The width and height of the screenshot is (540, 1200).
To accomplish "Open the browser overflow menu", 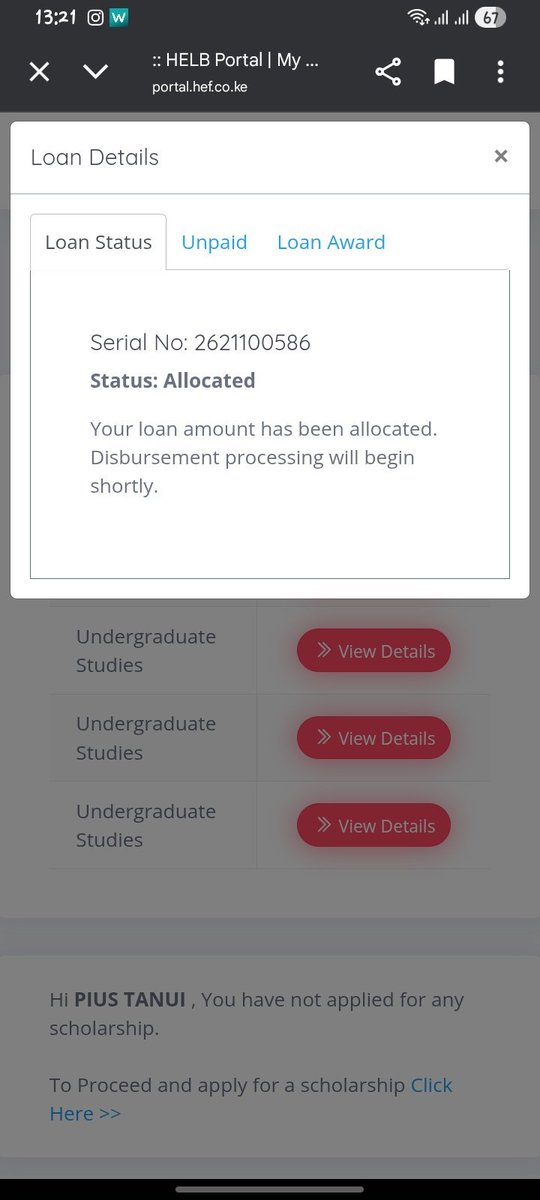I will [500, 72].
